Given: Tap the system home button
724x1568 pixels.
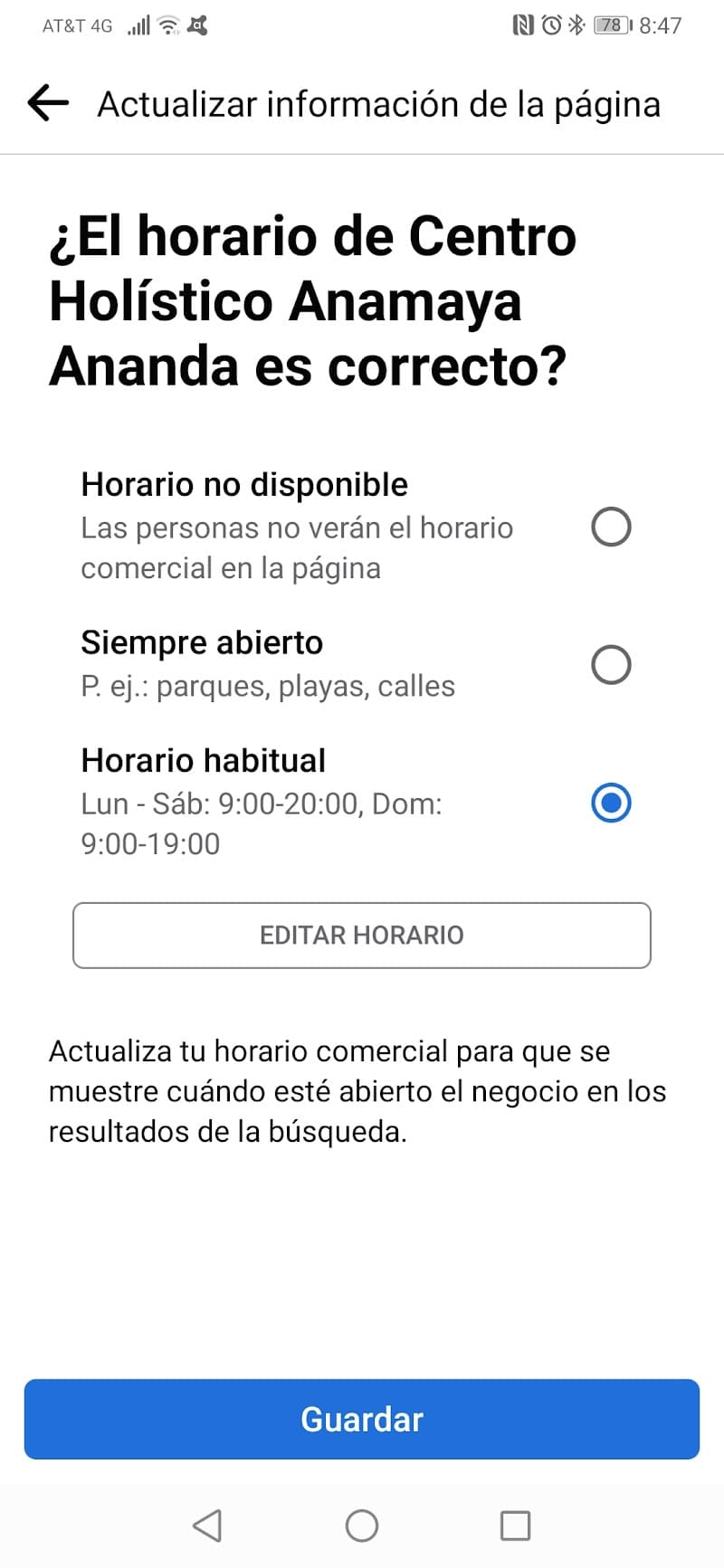Looking at the screenshot, I should [362, 1525].
